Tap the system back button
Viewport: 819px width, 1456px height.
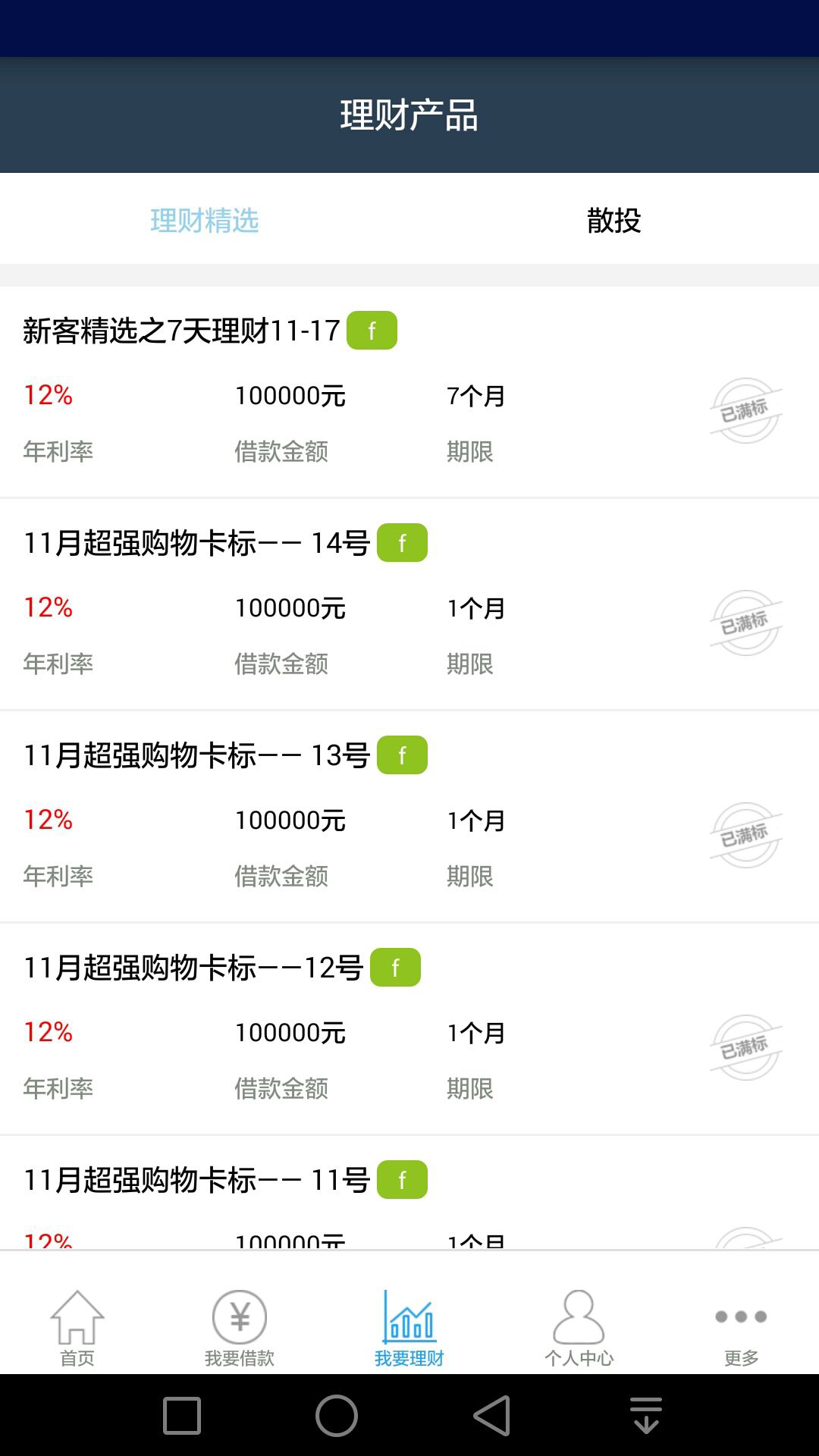[491, 1415]
